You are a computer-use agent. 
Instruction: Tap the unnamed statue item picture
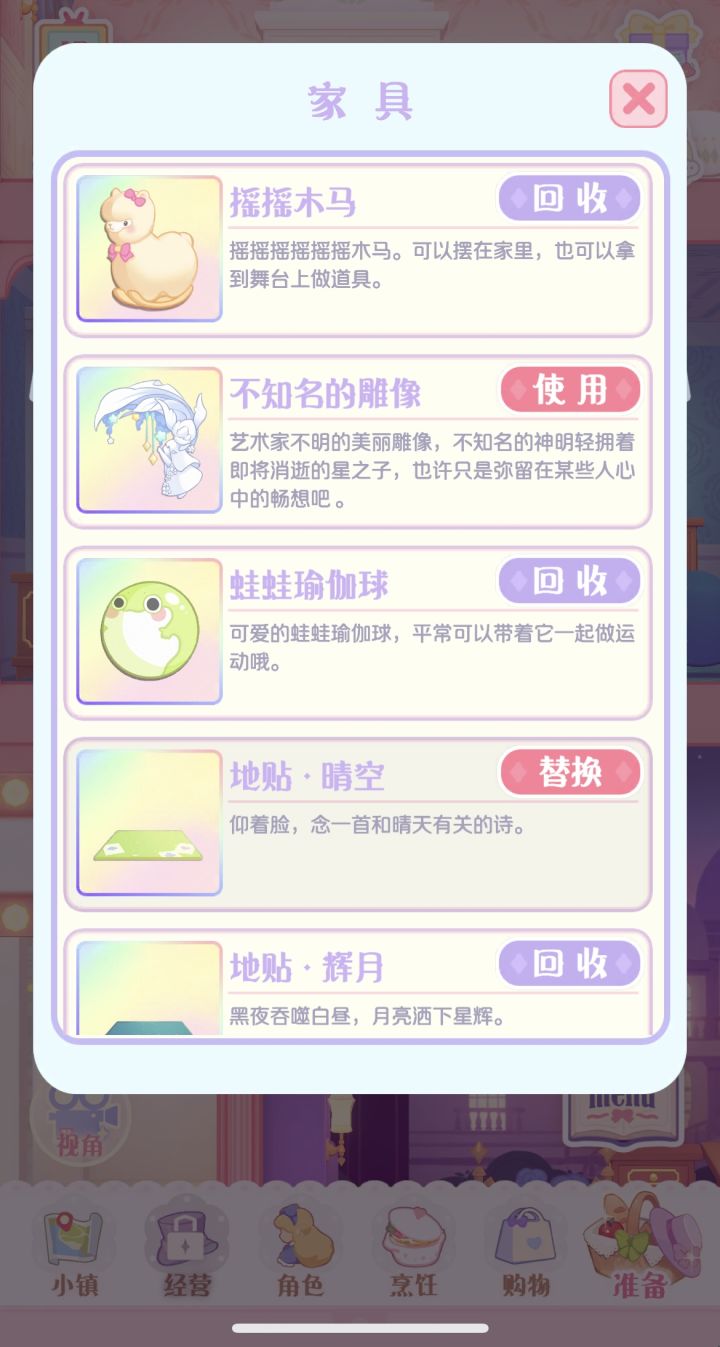[x=148, y=440]
